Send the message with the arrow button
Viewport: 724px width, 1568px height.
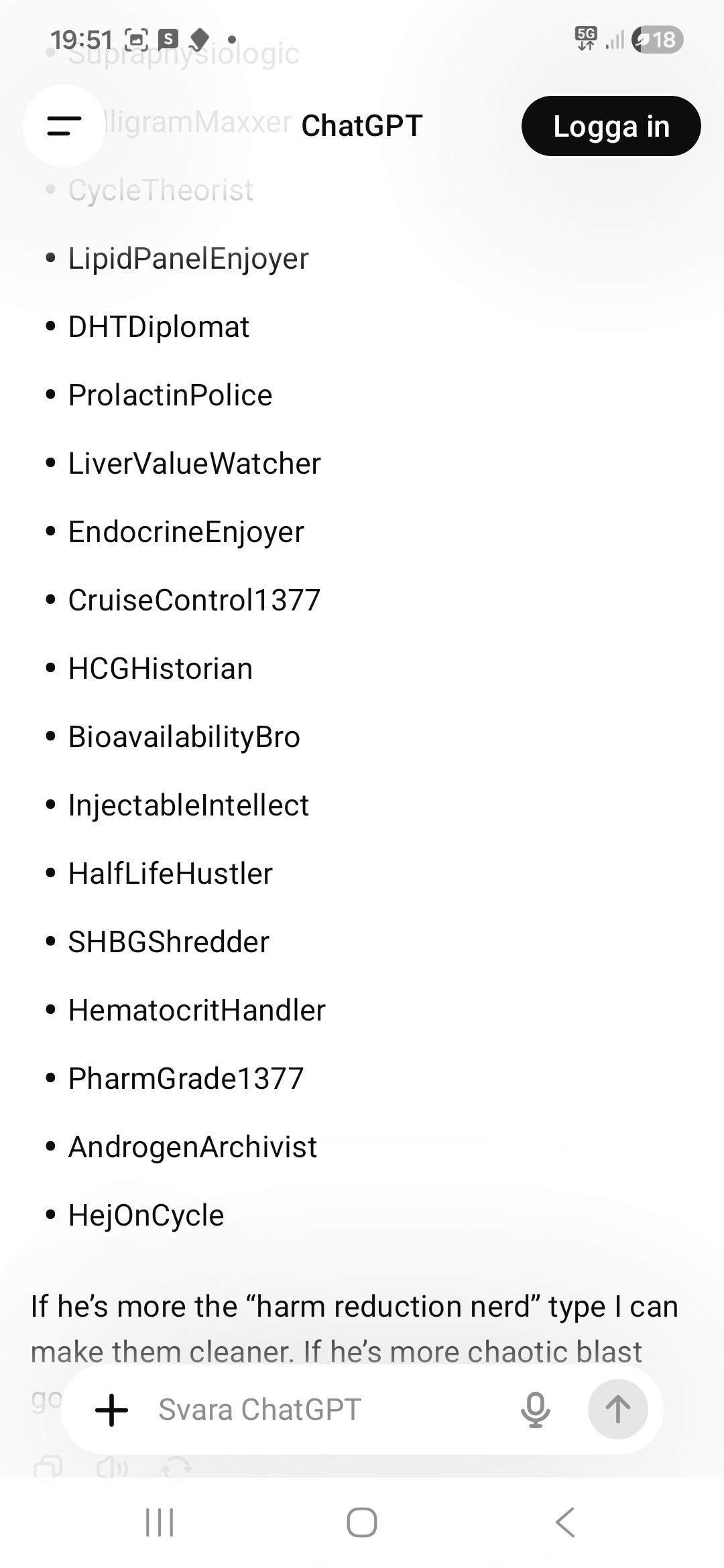pyautogui.click(x=617, y=1409)
